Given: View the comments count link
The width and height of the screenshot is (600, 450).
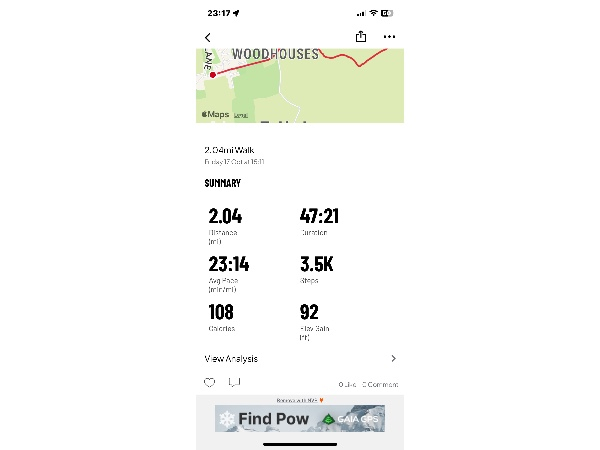Looking at the screenshot, I should (380, 384).
